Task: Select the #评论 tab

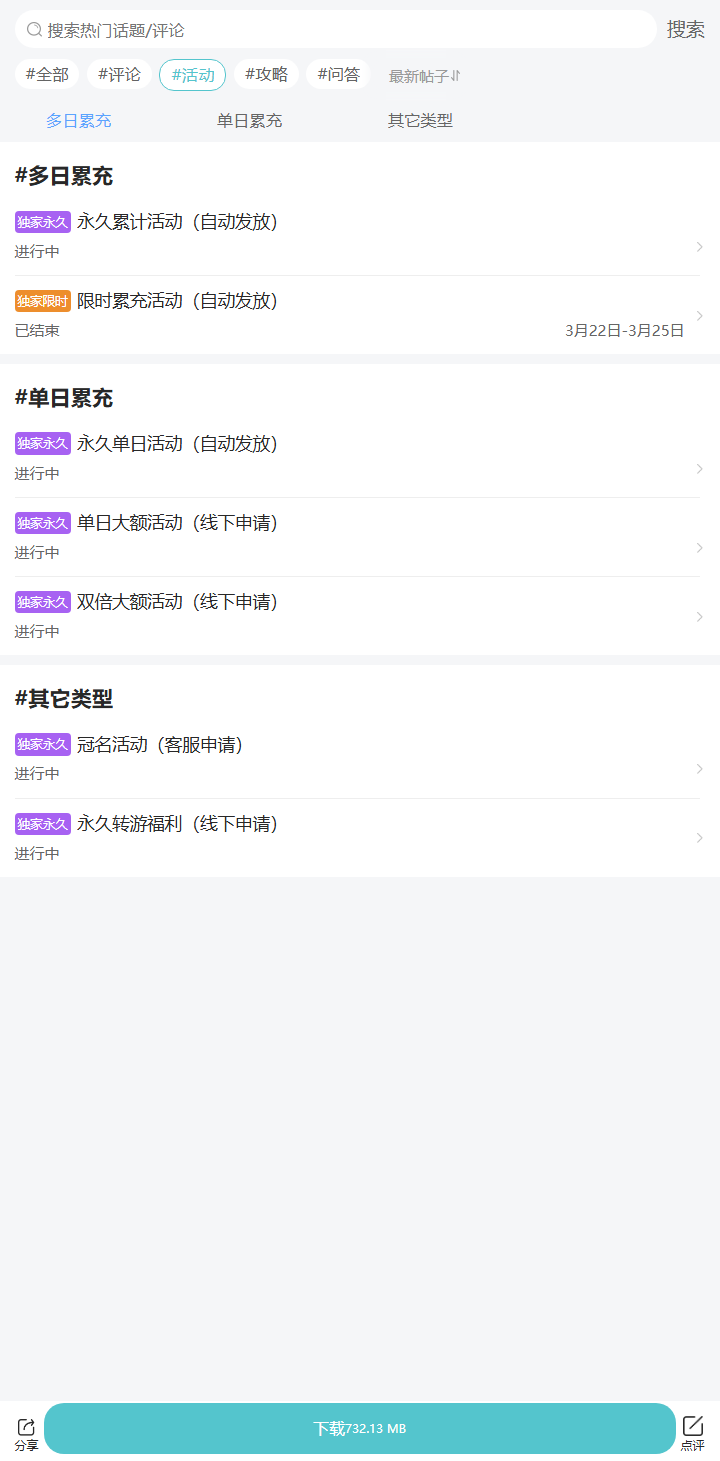Action: (119, 74)
